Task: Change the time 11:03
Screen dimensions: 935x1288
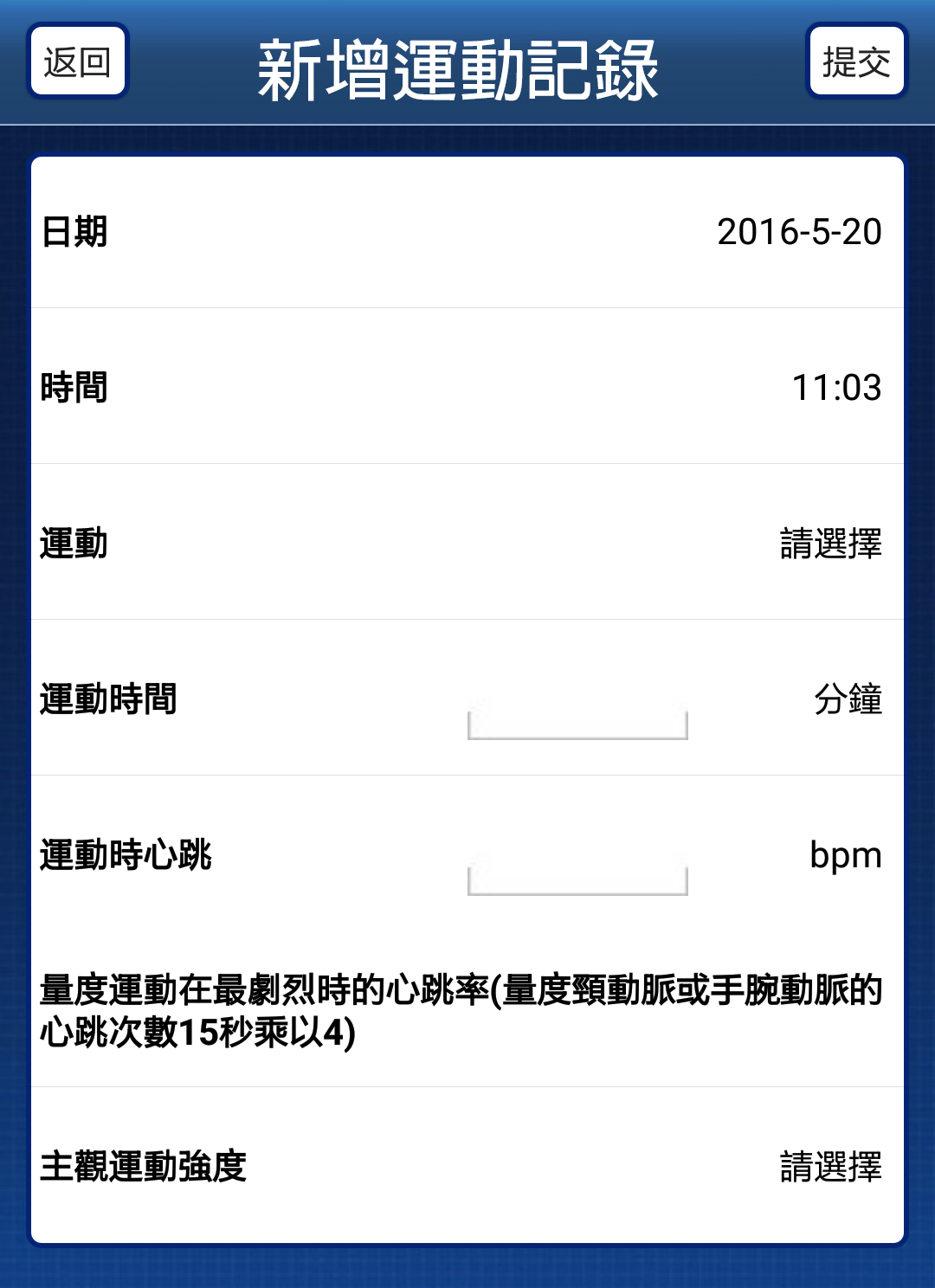Action: point(835,388)
